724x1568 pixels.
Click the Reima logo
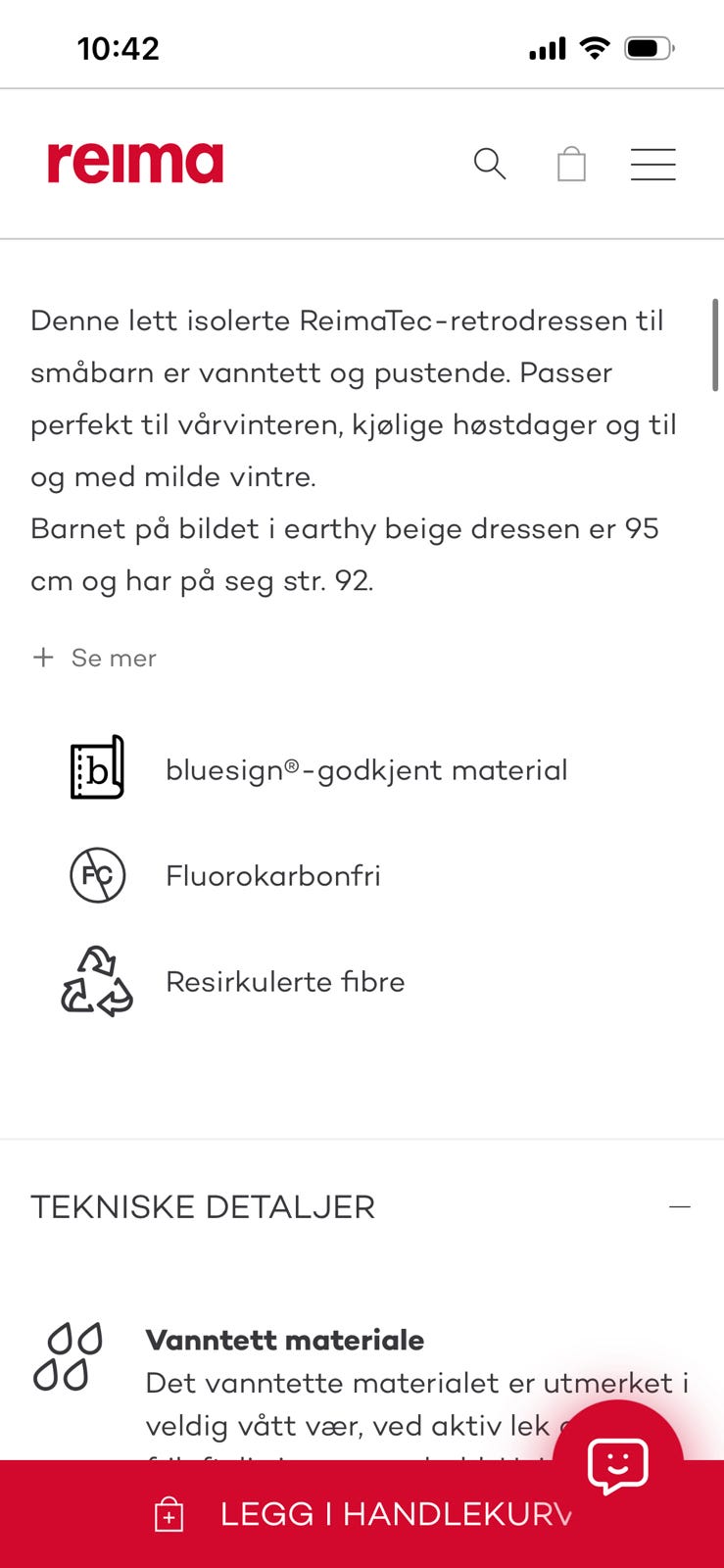click(x=135, y=162)
